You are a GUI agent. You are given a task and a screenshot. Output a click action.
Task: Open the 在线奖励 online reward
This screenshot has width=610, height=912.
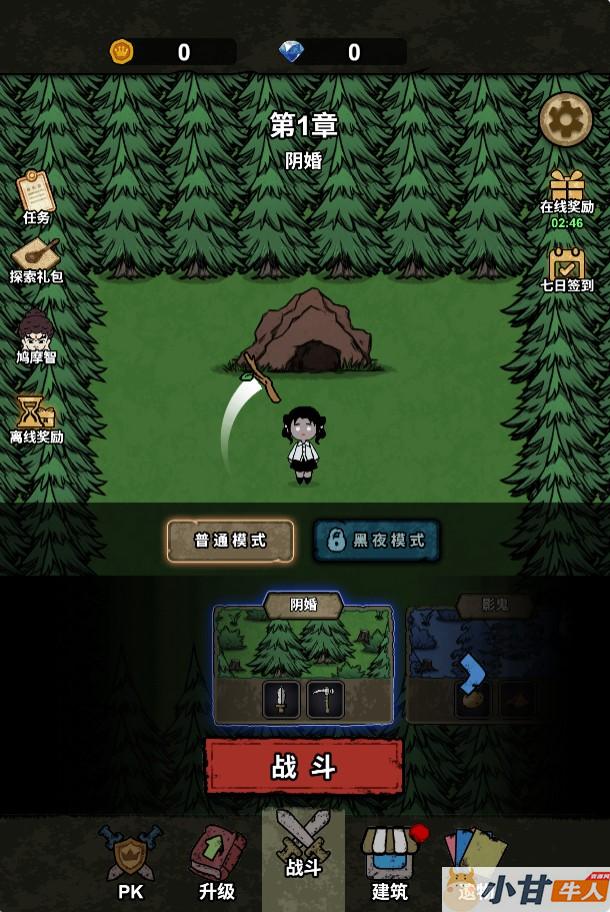click(x=566, y=195)
